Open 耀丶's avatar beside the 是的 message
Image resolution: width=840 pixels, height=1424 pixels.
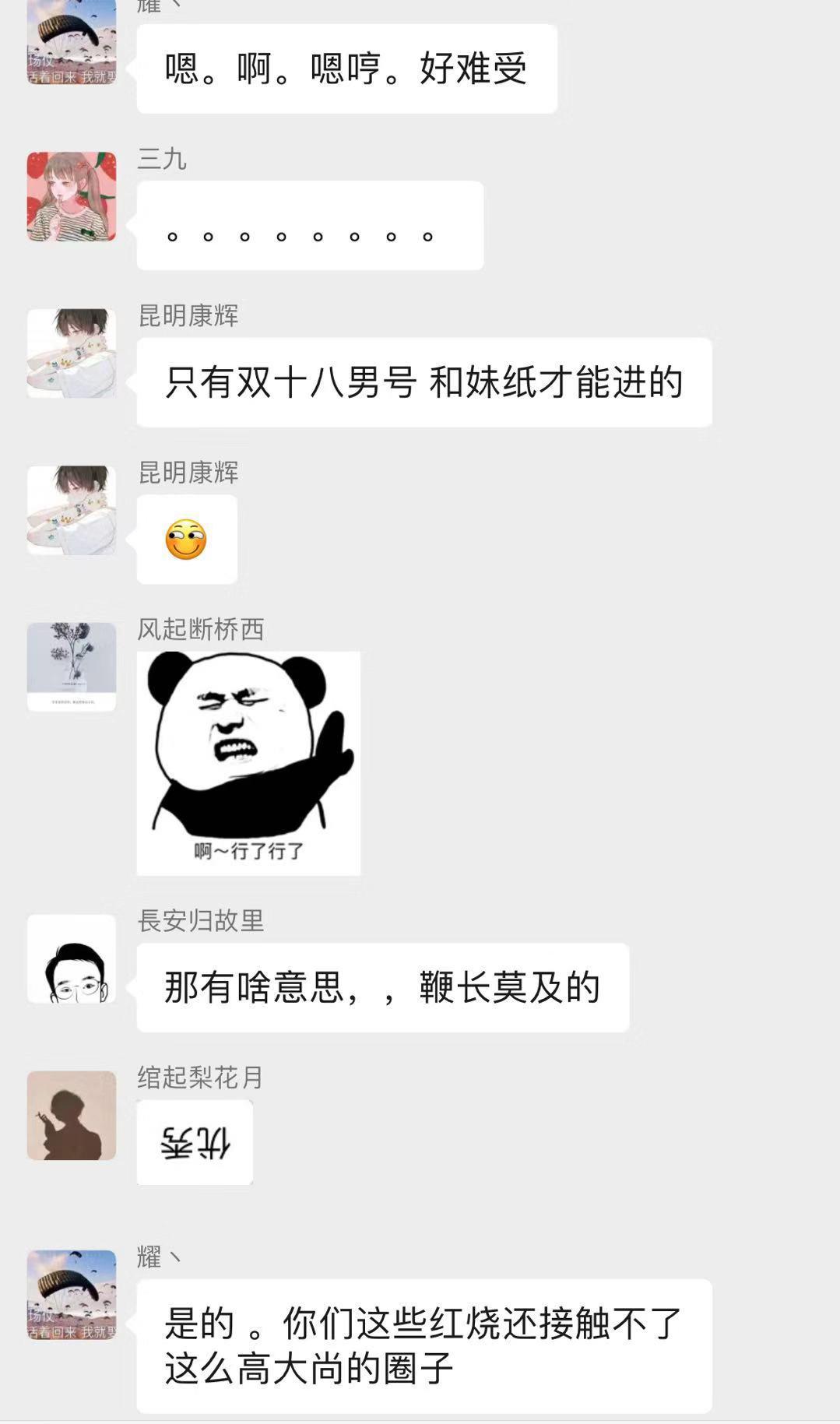point(72,1295)
